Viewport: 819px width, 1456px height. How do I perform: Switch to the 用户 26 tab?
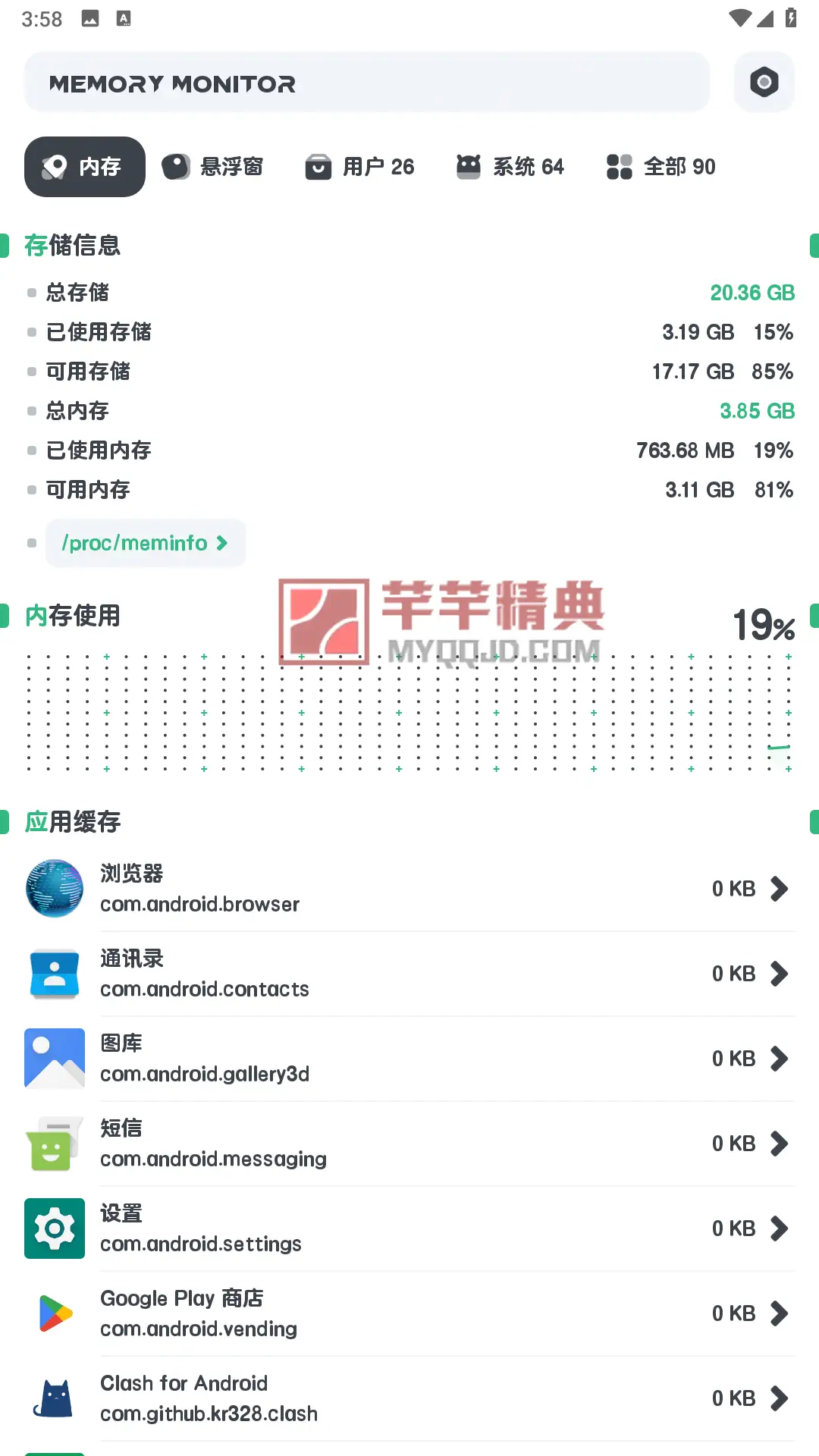pyautogui.click(x=360, y=167)
